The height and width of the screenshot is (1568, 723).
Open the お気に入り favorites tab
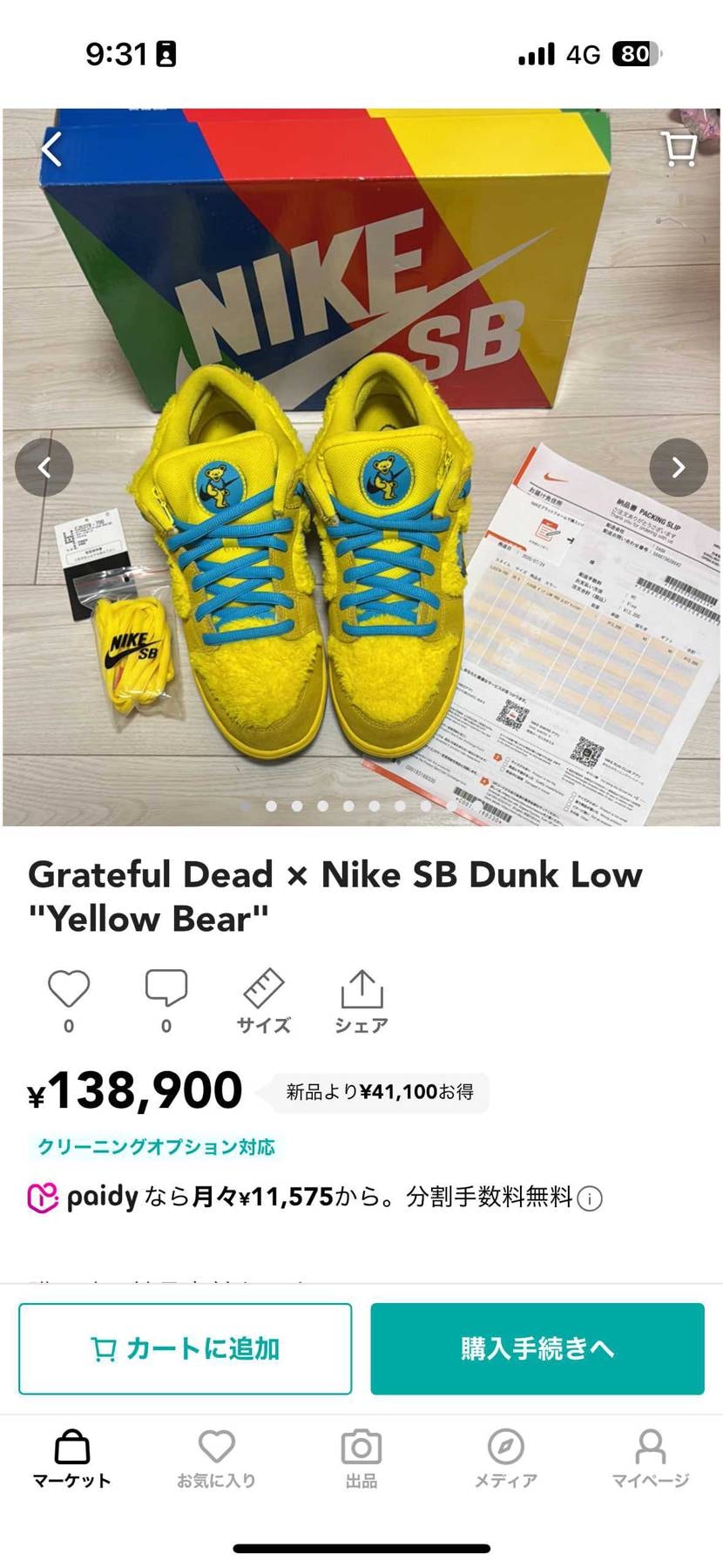pyautogui.click(x=216, y=1449)
